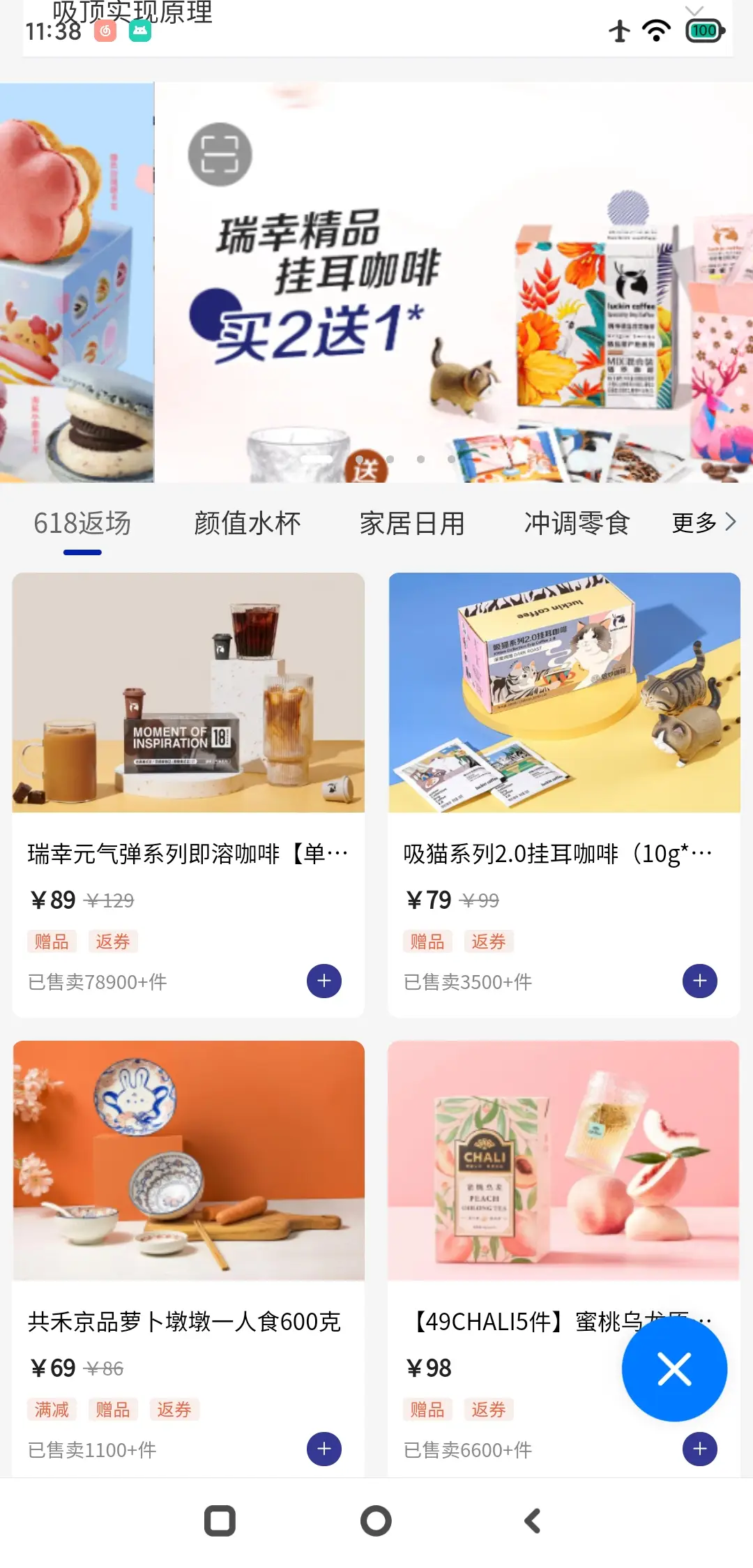The image size is (753, 1568).
Task: Open the scan icon on the banner
Action: pos(220,154)
